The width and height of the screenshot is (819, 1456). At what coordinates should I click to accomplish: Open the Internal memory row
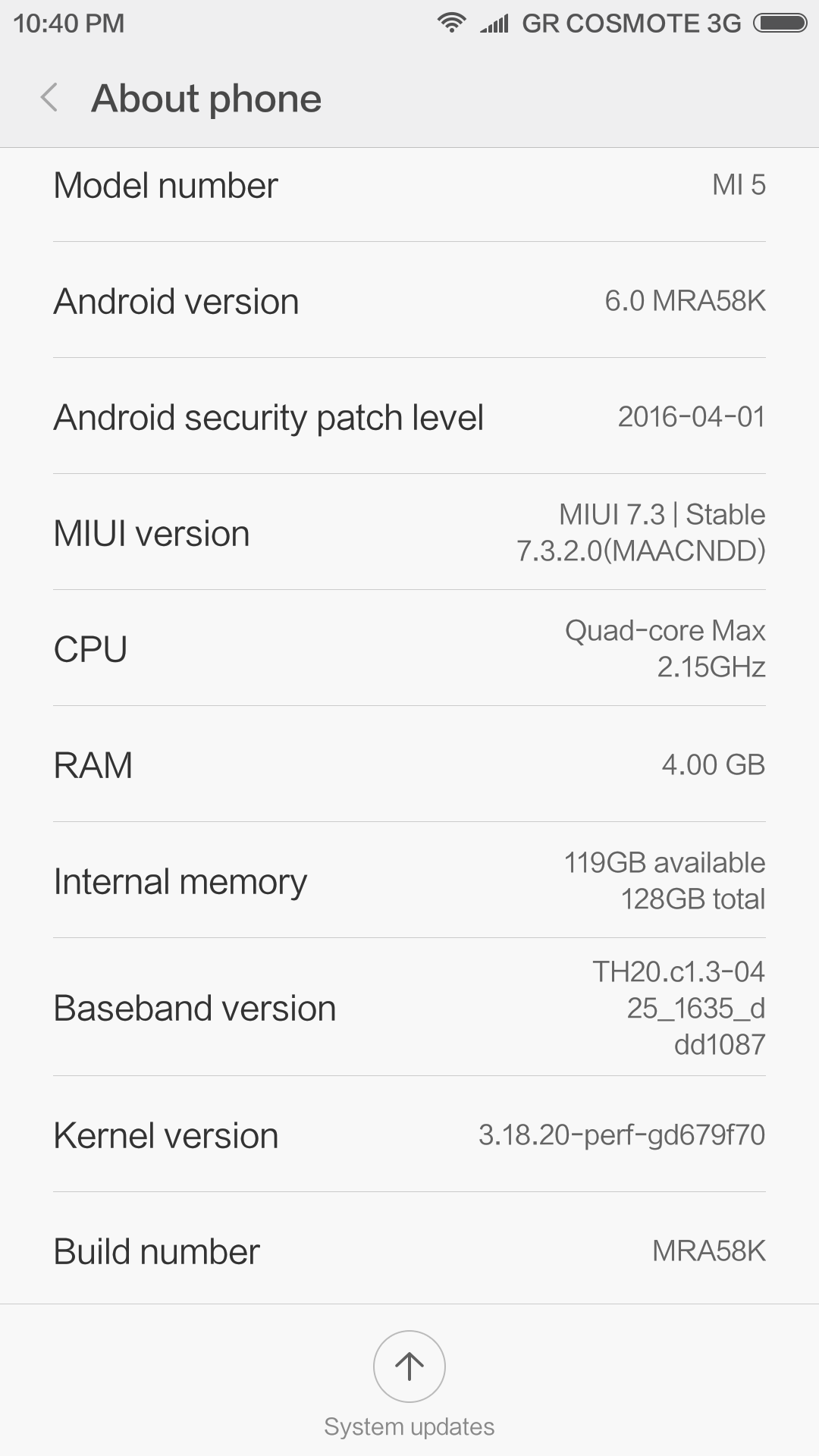pyautogui.click(x=409, y=881)
